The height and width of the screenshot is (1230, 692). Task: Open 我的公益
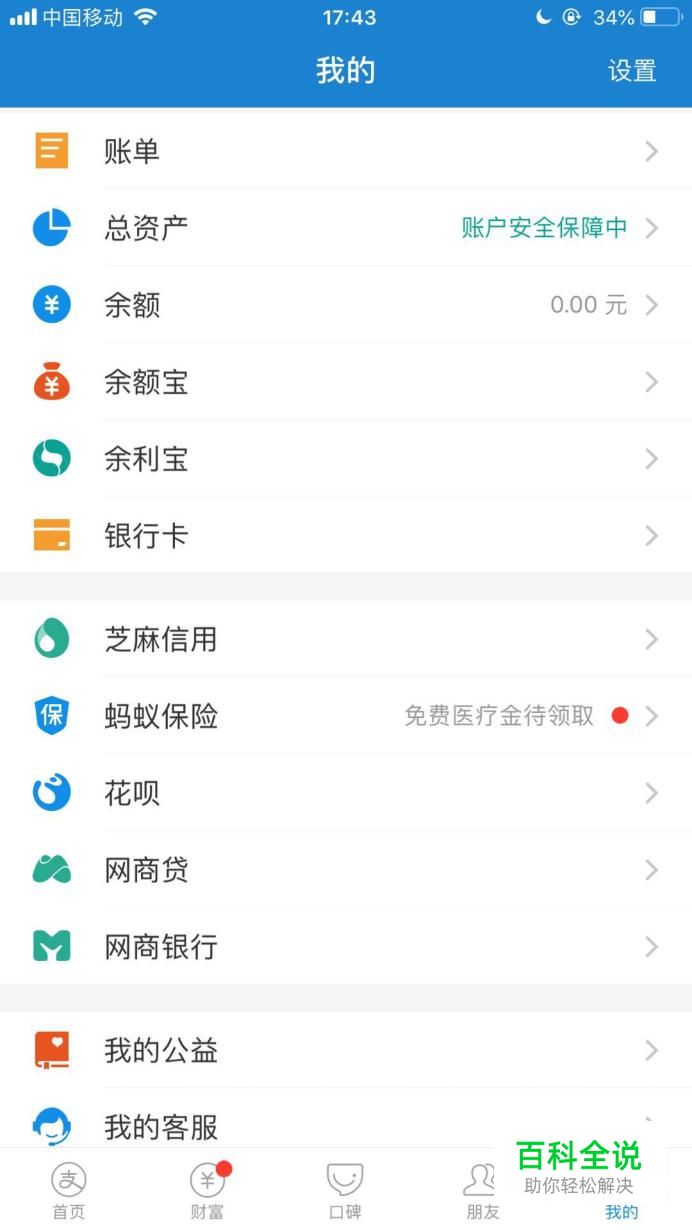[x=346, y=1050]
